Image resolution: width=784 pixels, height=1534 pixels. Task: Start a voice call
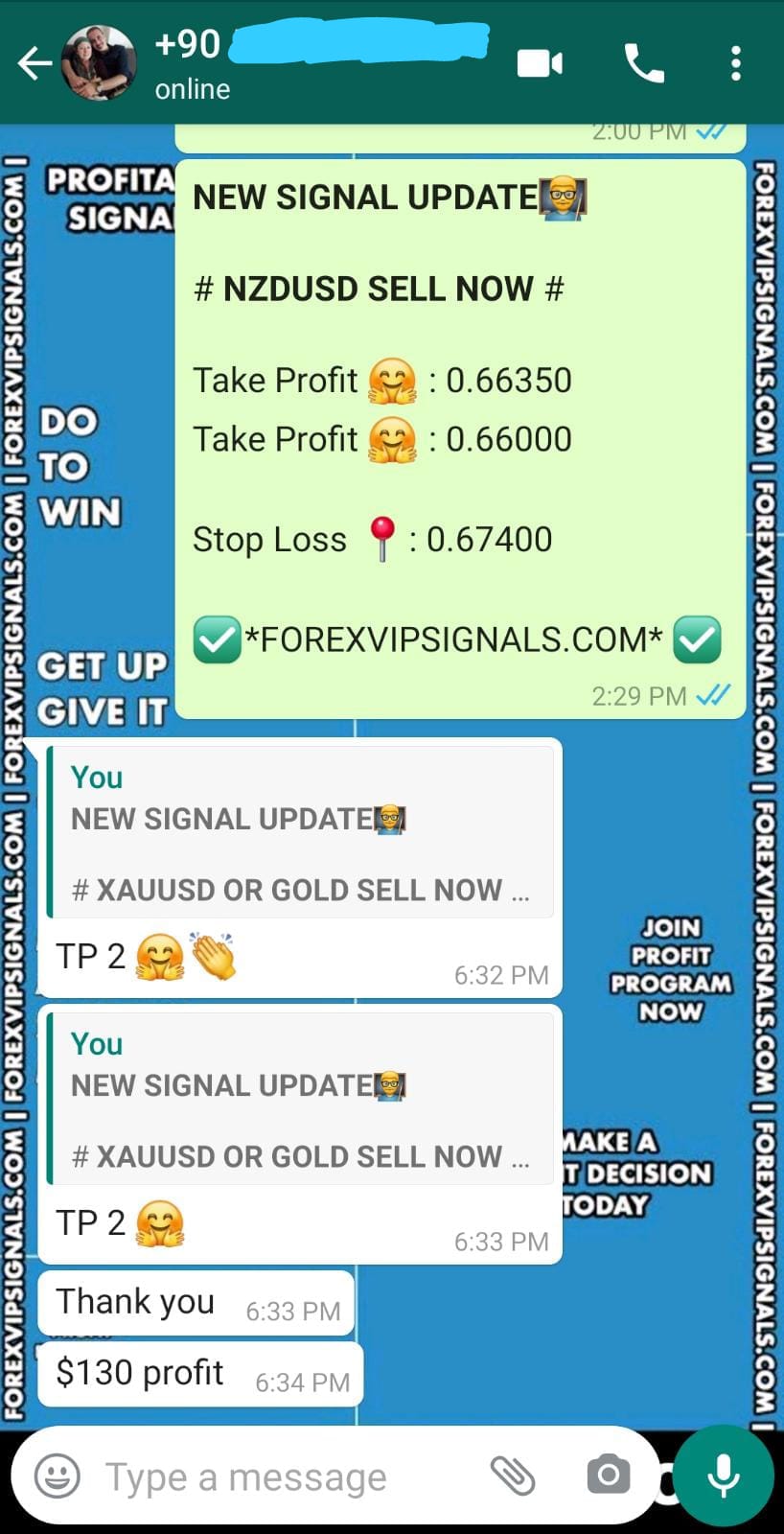(644, 64)
